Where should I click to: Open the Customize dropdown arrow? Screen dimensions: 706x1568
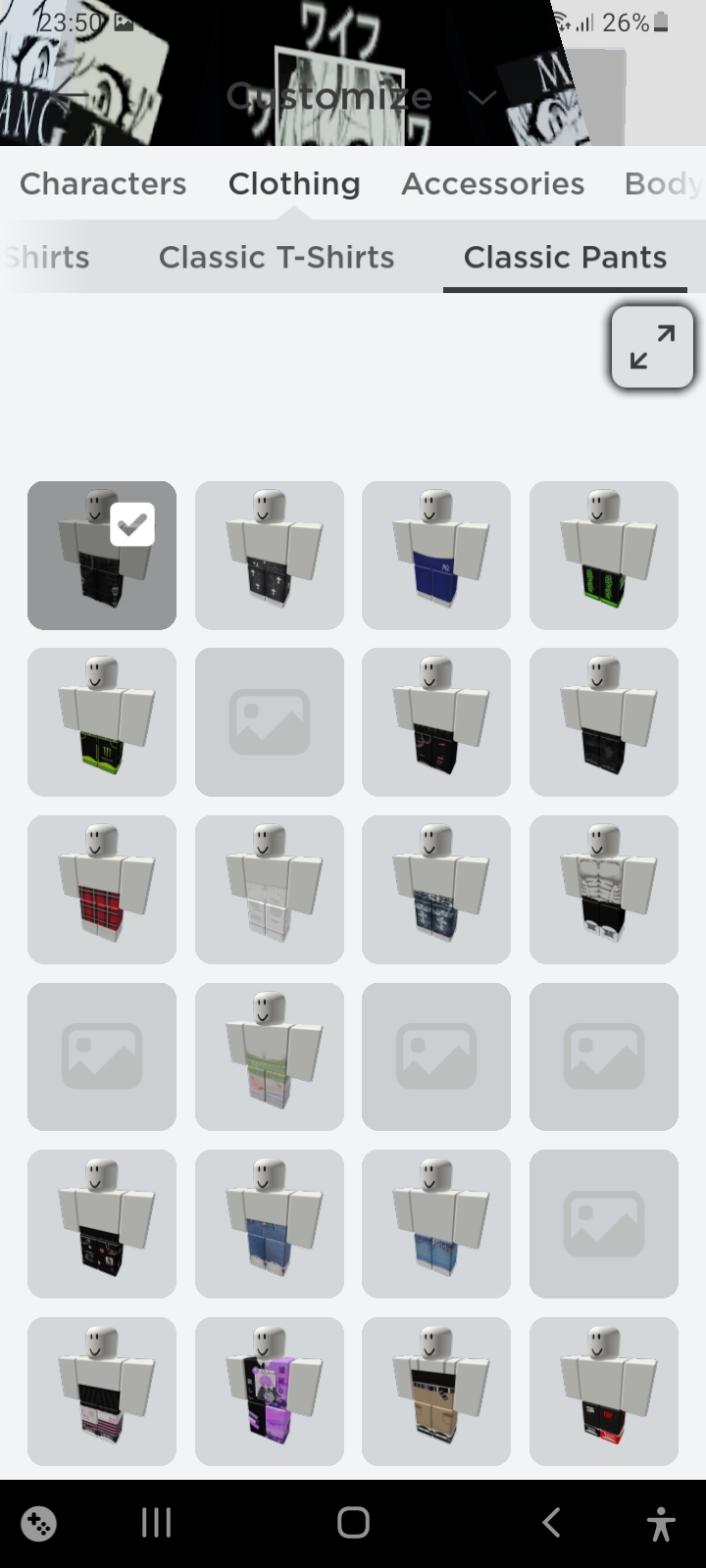(x=482, y=96)
